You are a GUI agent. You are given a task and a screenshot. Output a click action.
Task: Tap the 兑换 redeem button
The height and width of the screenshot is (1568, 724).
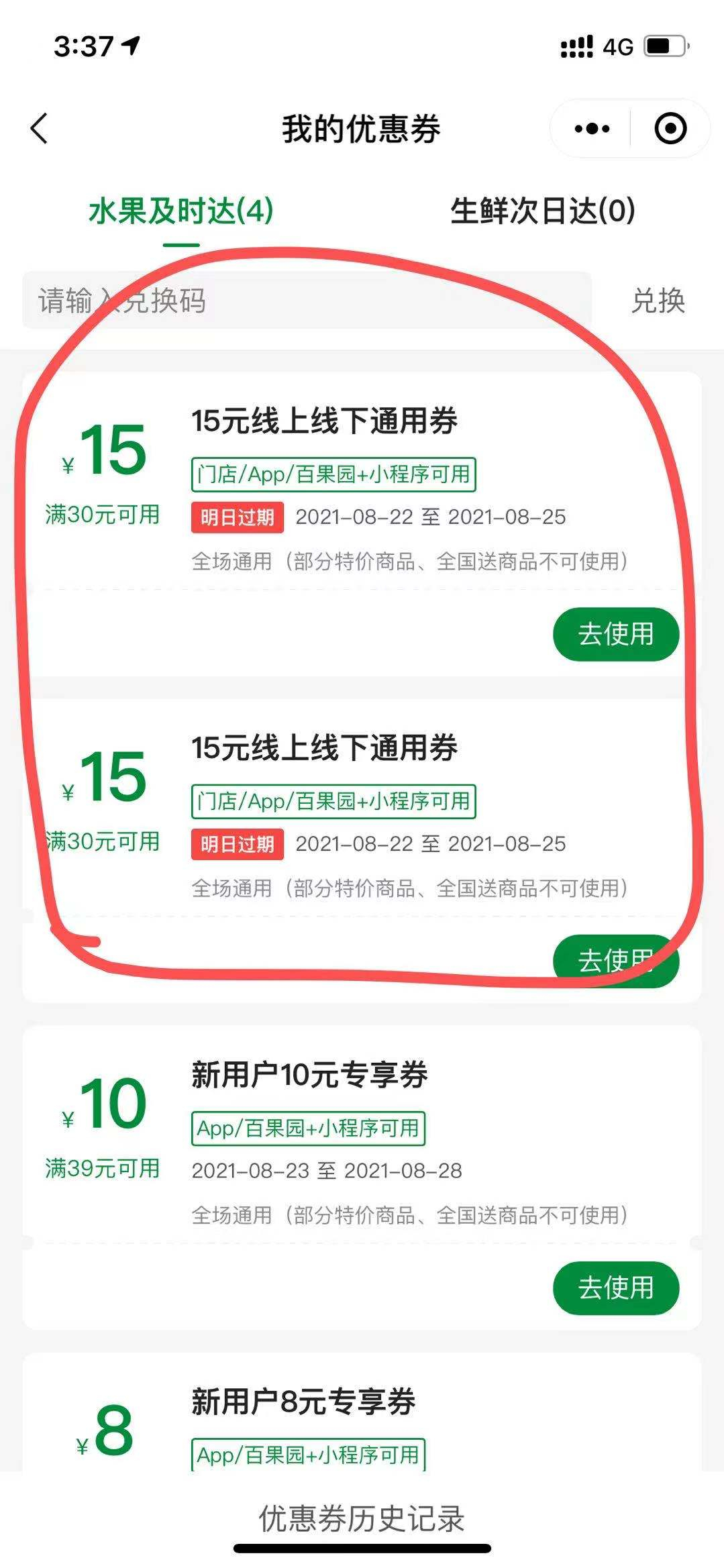click(658, 300)
